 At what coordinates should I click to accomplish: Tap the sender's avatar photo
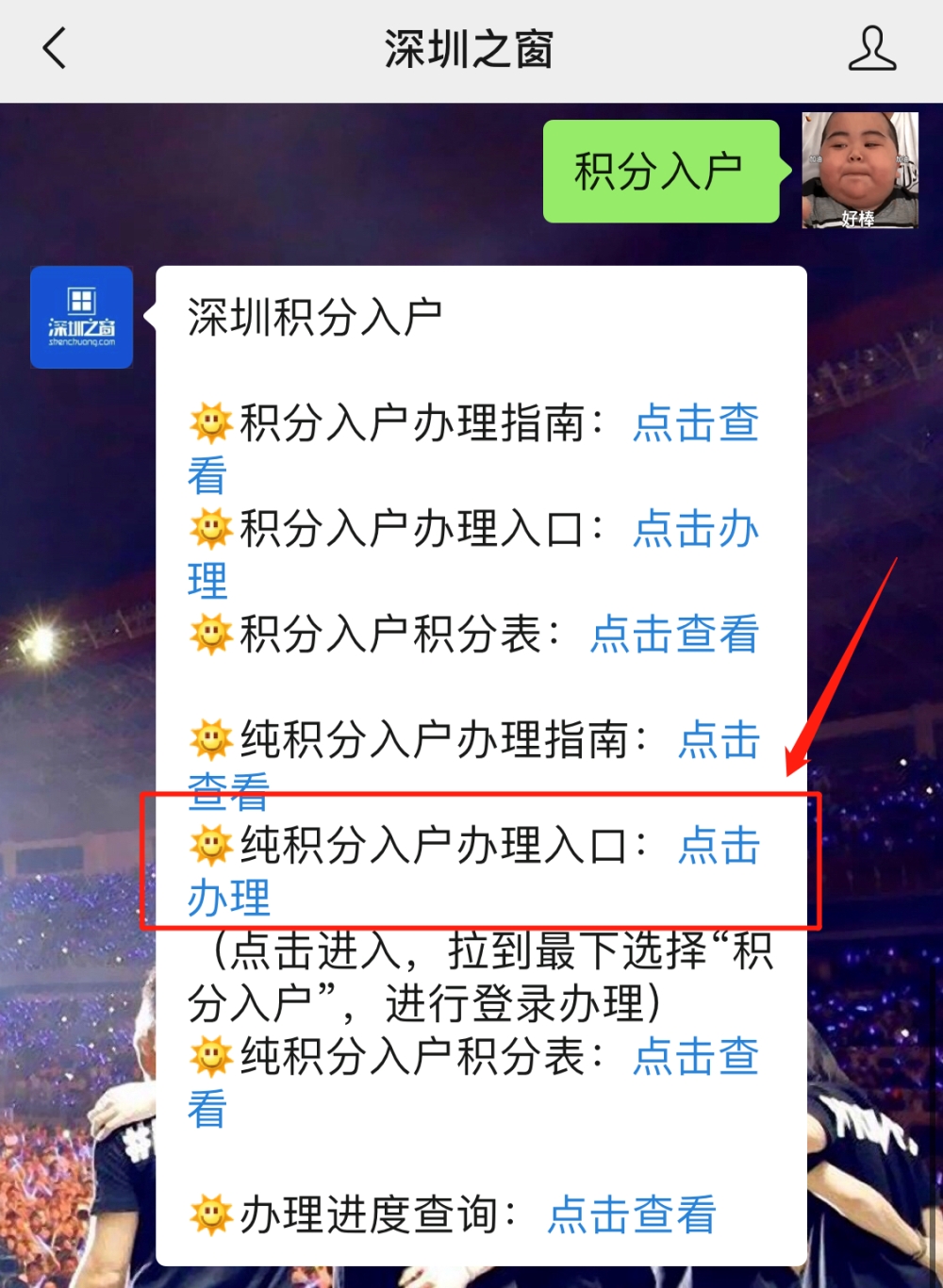click(x=859, y=171)
